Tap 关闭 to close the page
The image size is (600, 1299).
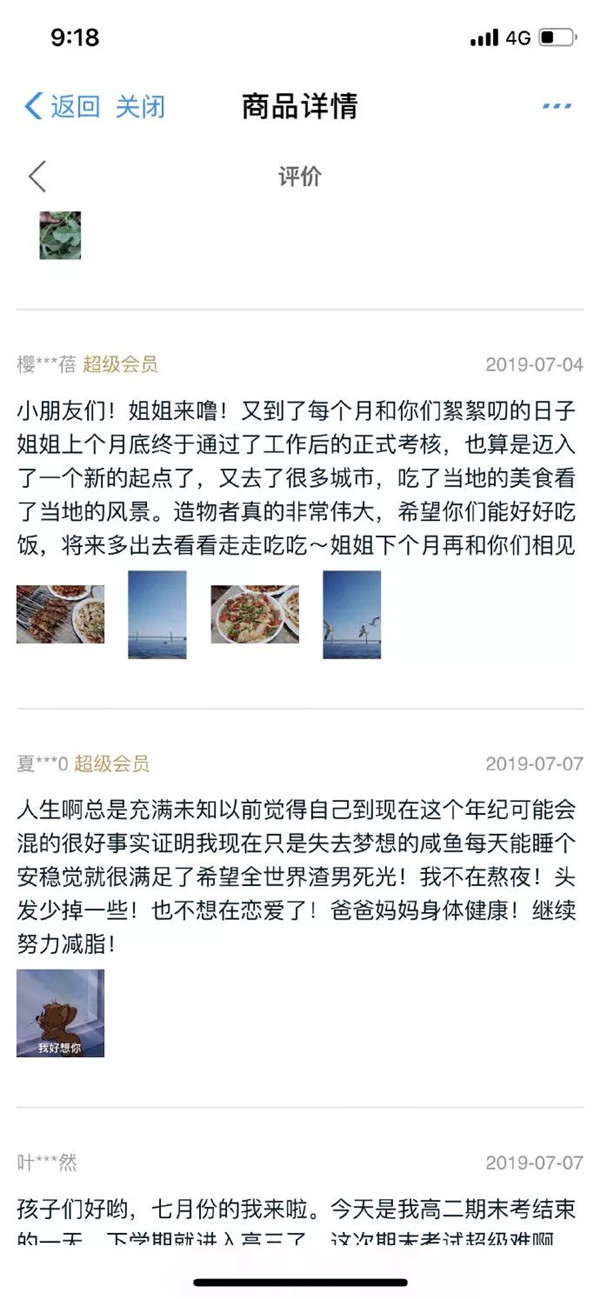point(140,106)
